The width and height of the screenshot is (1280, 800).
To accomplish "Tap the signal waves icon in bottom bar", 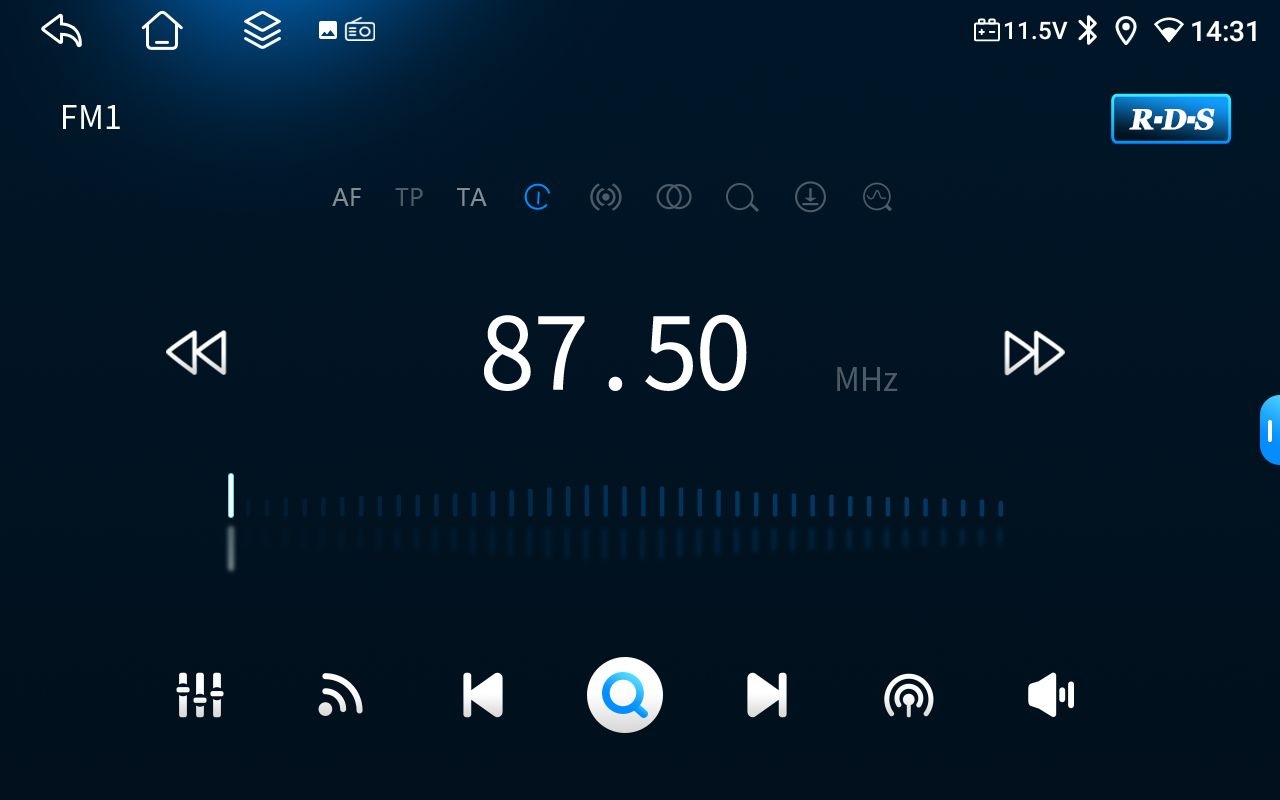I will coord(340,695).
